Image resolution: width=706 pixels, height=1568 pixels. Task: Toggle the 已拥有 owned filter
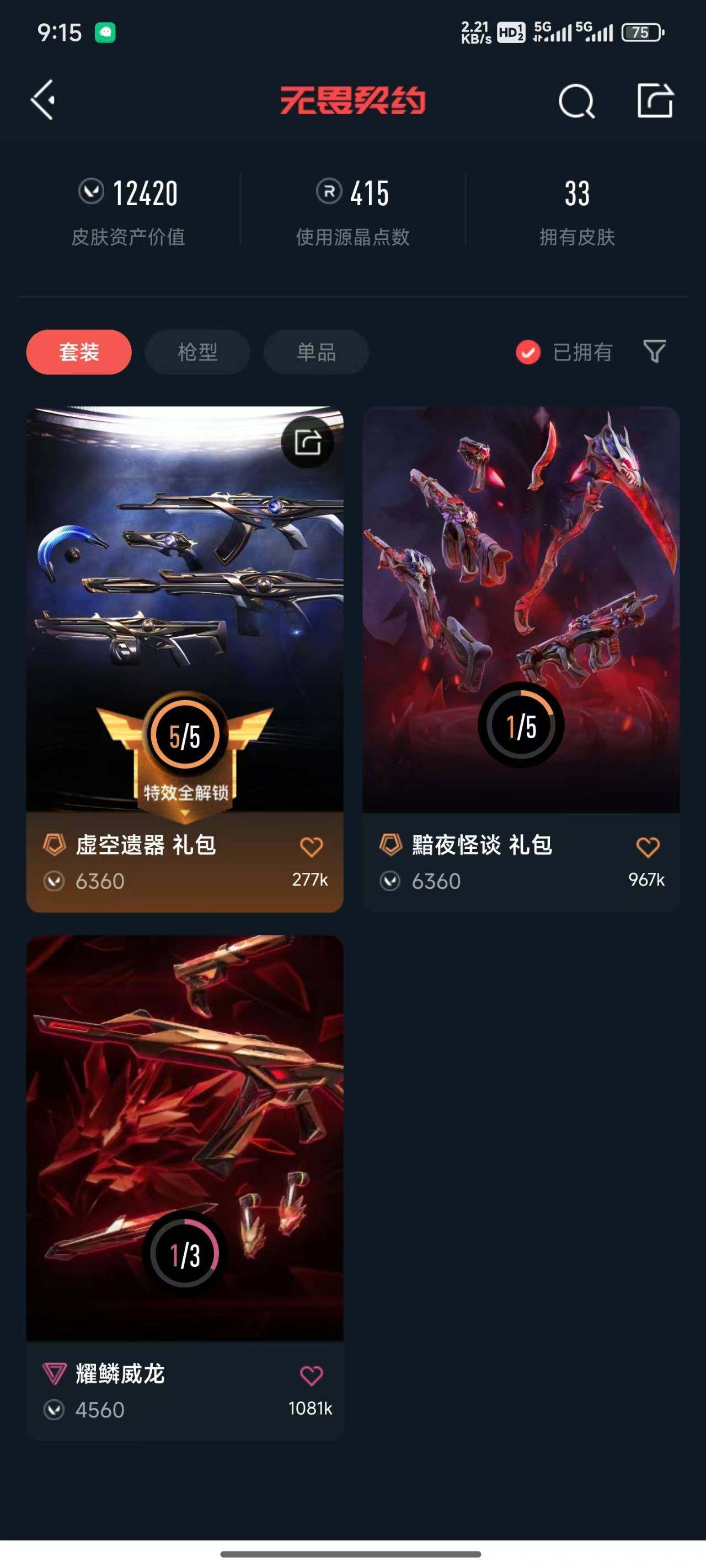(564, 352)
